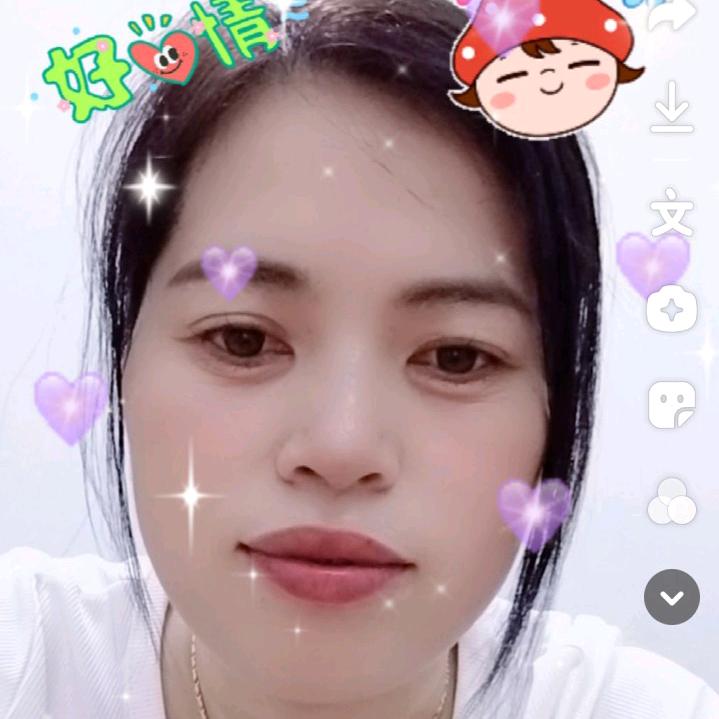Tap the share arrow icon

point(672,17)
